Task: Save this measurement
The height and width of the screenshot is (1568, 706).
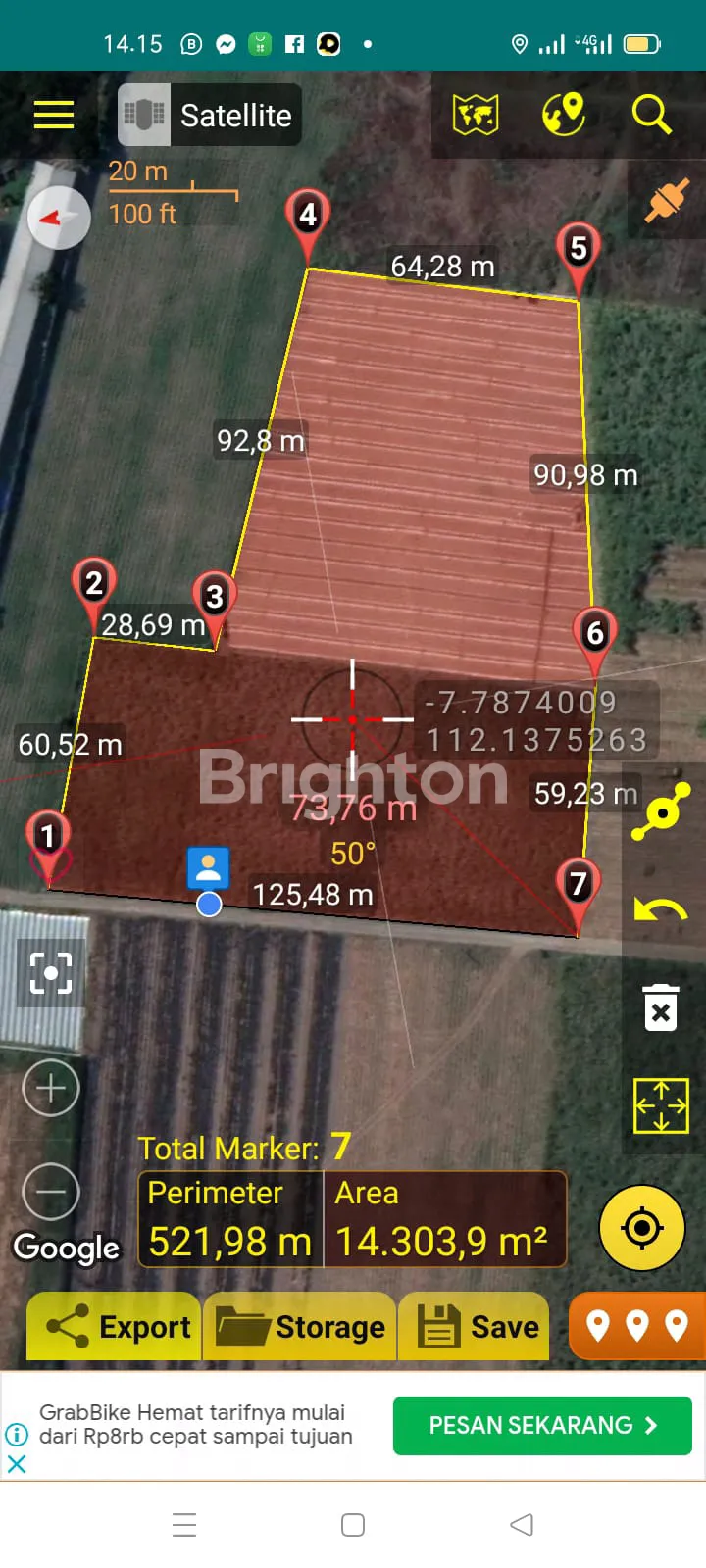Action: (477, 1327)
